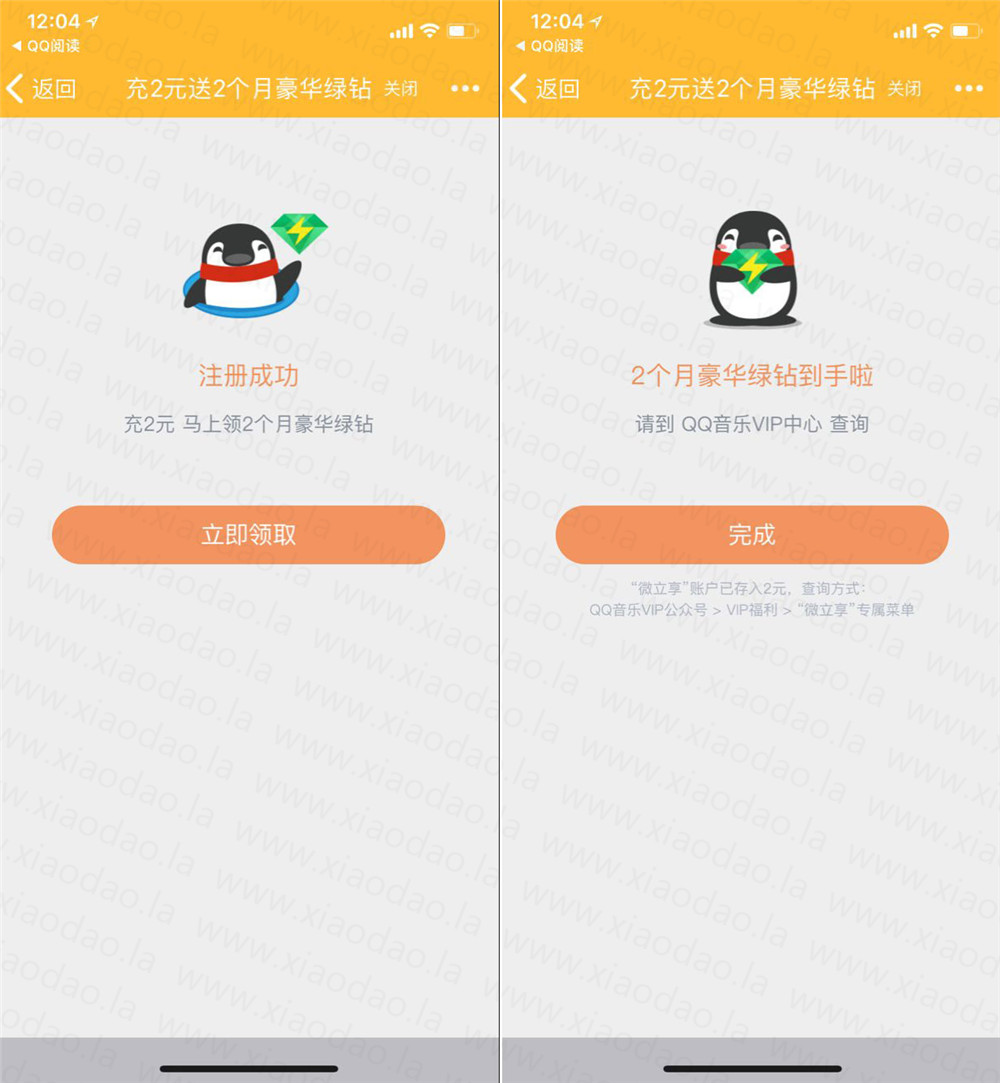
Task: Close the 注册成功 page with 关闭
Action: 400,89
